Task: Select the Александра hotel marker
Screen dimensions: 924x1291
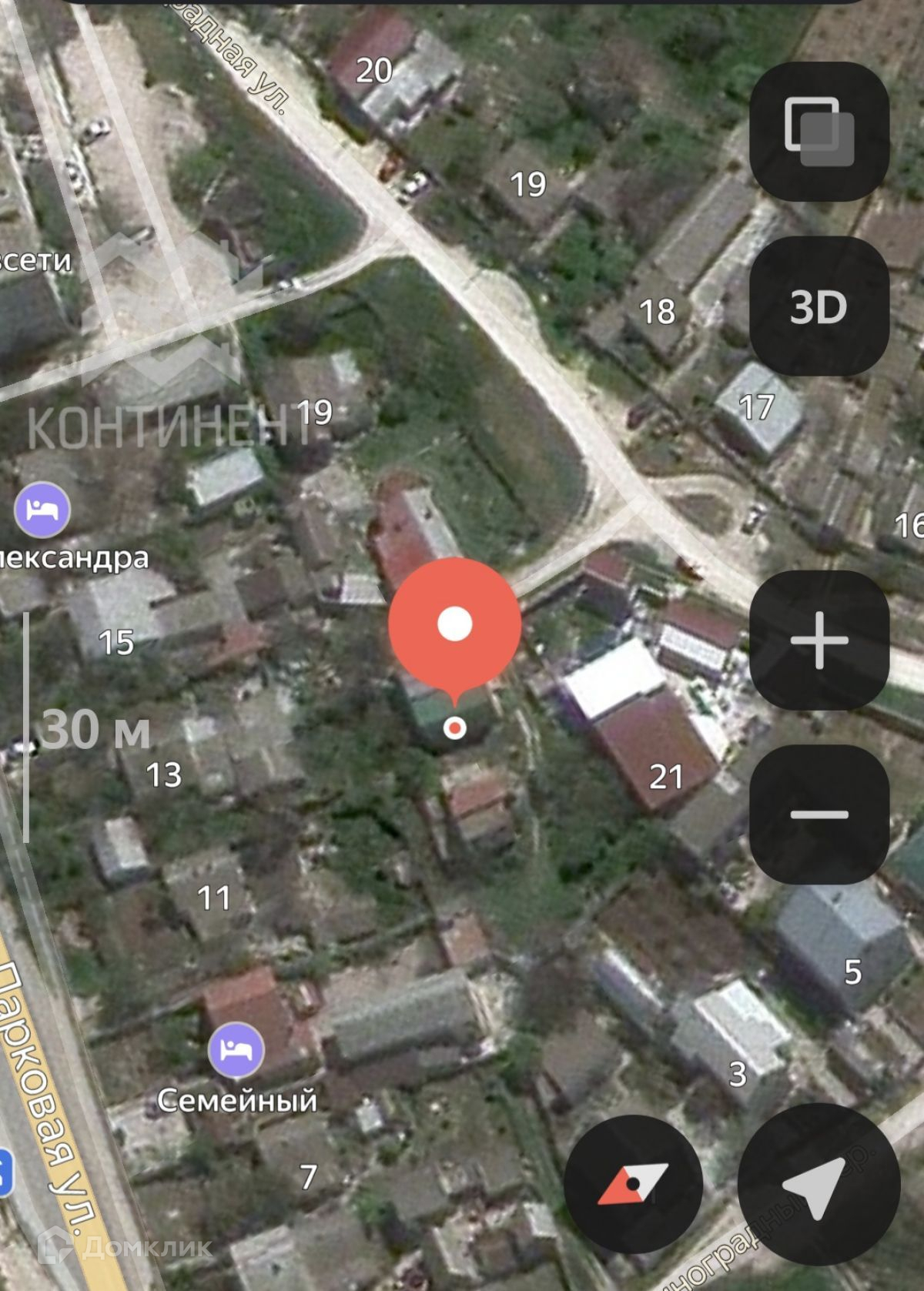Action: coord(42,510)
